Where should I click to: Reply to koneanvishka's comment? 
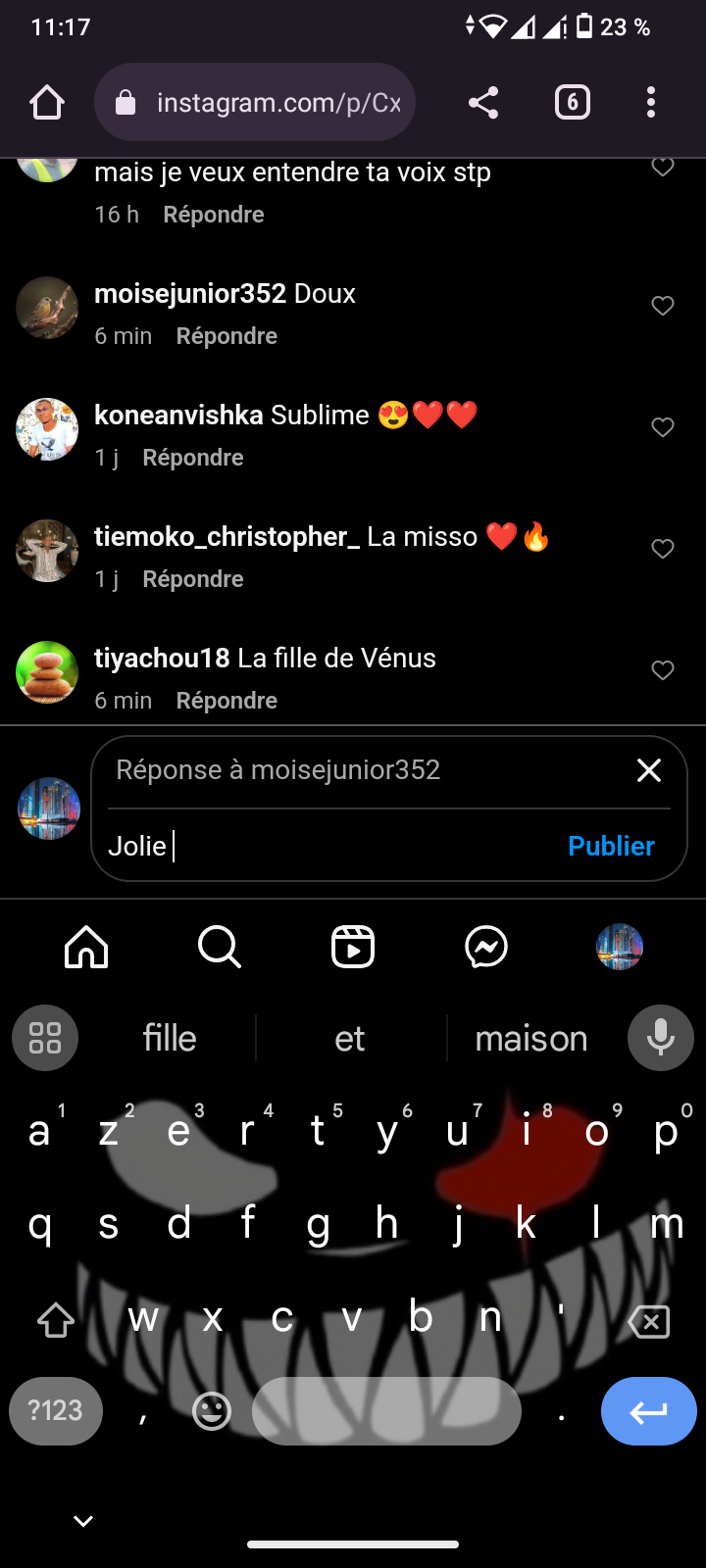click(x=192, y=458)
